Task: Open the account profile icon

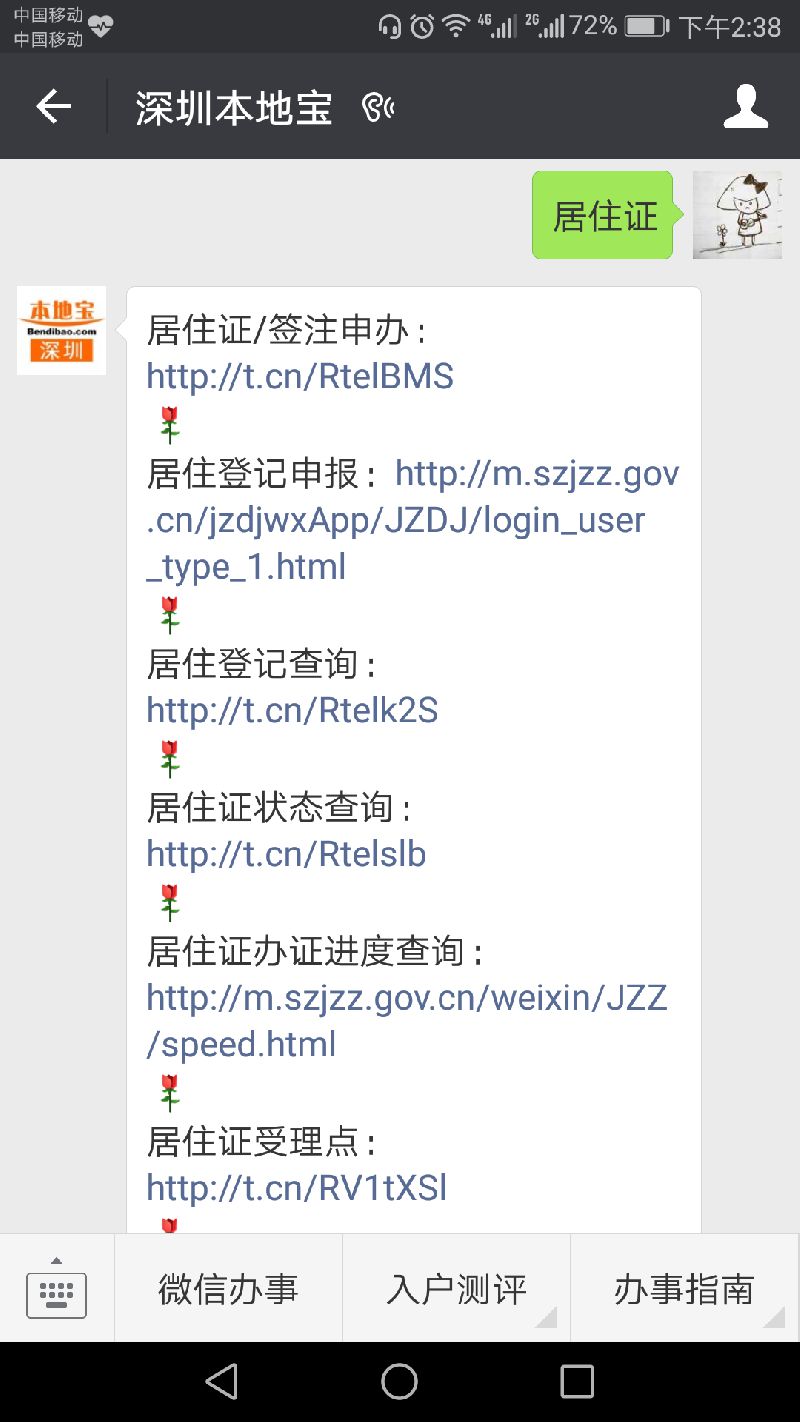Action: click(x=745, y=106)
